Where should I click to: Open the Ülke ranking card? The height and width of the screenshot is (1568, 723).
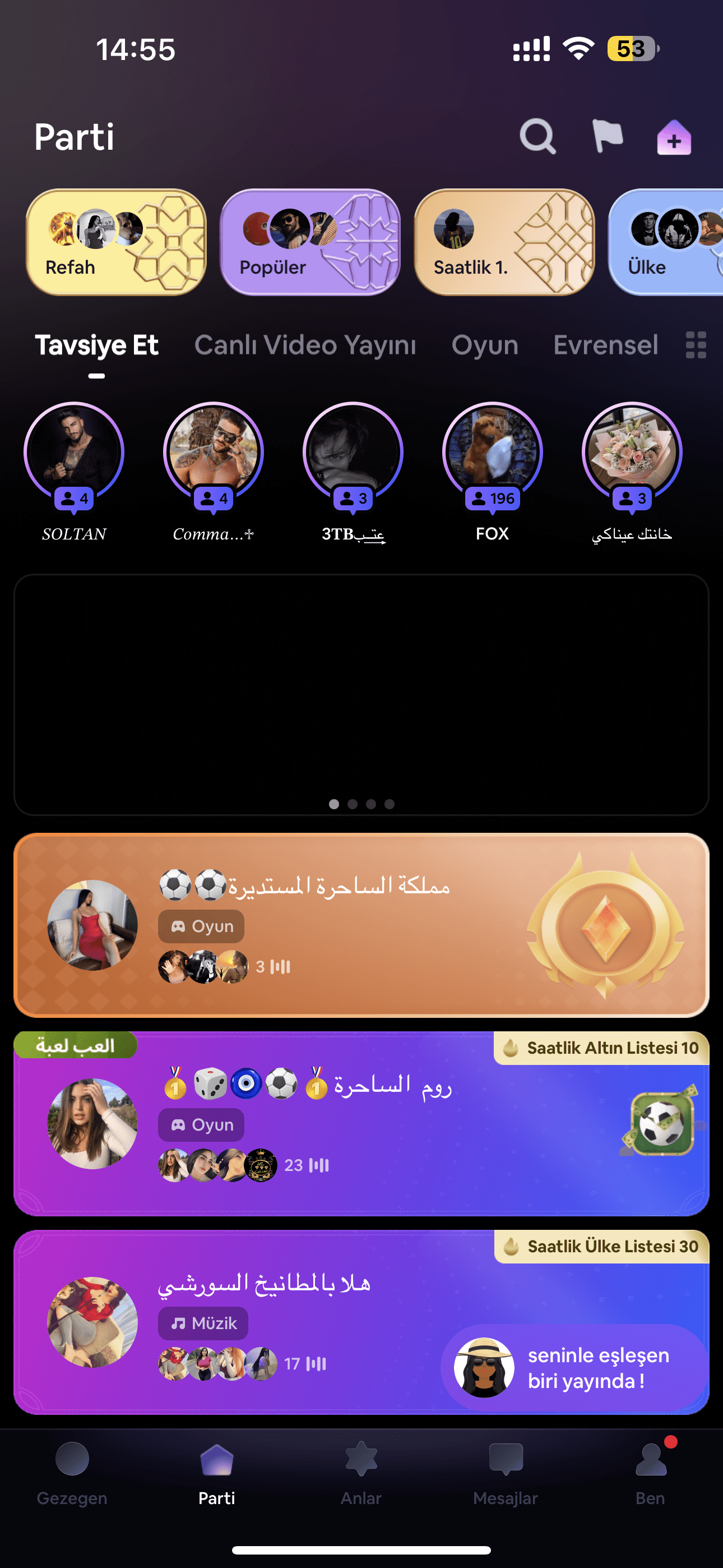(x=666, y=242)
